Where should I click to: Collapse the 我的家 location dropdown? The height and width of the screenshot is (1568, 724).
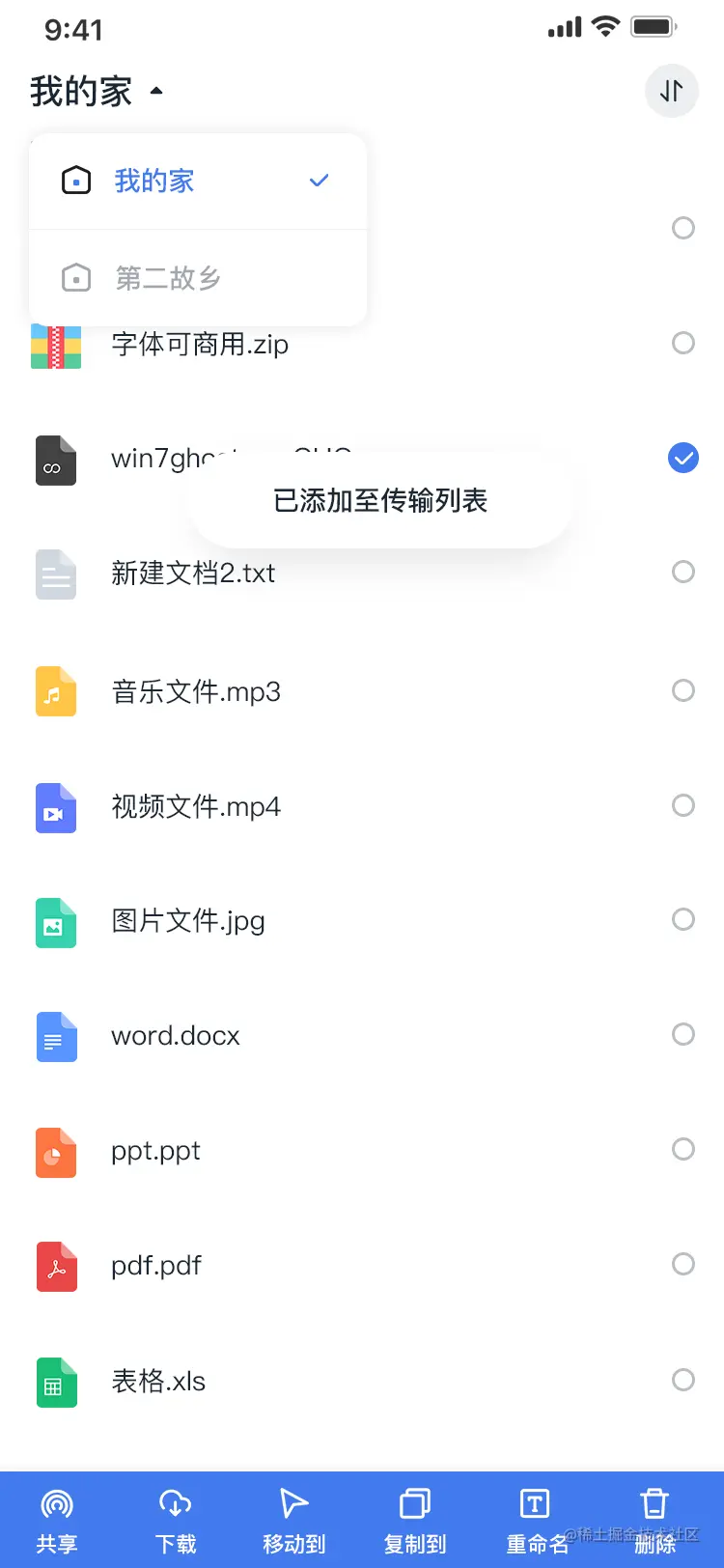(x=97, y=92)
